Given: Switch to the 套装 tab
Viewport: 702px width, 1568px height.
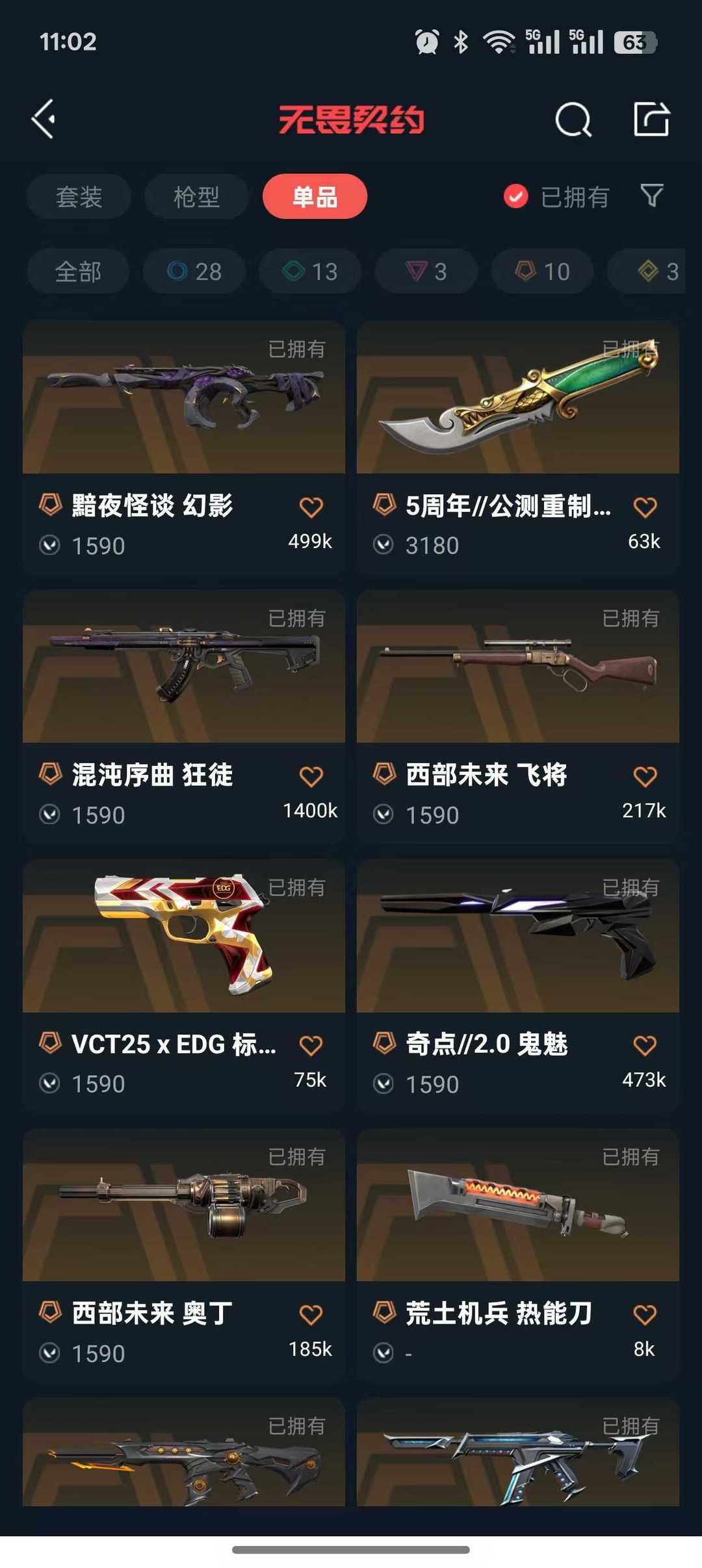Looking at the screenshot, I should (78, 197).
